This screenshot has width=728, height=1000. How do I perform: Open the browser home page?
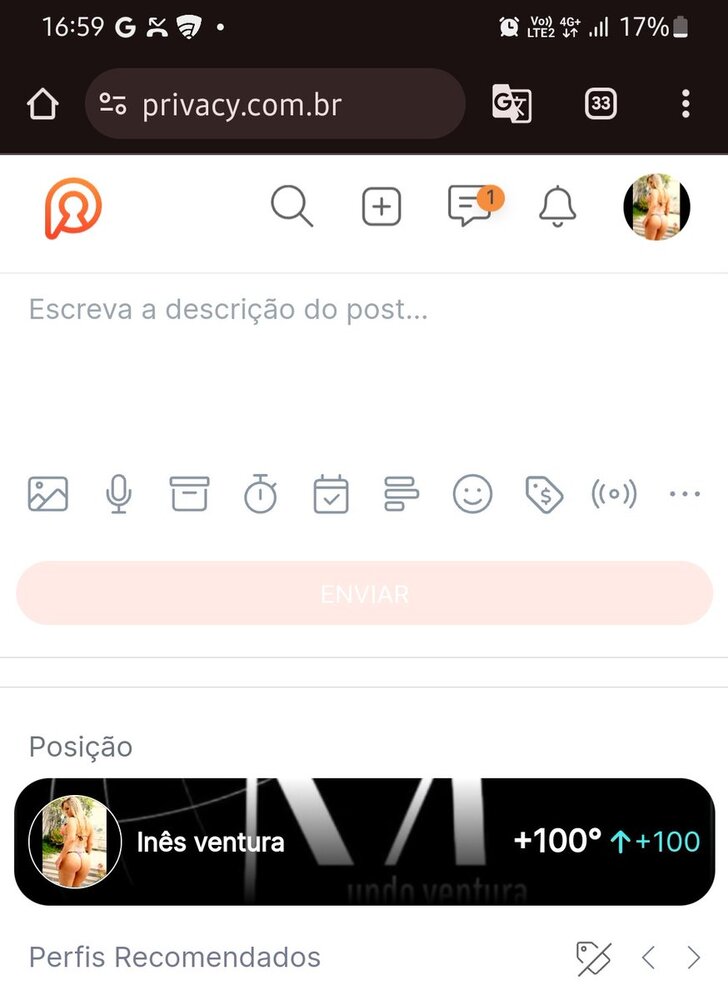tap(42, 104)
